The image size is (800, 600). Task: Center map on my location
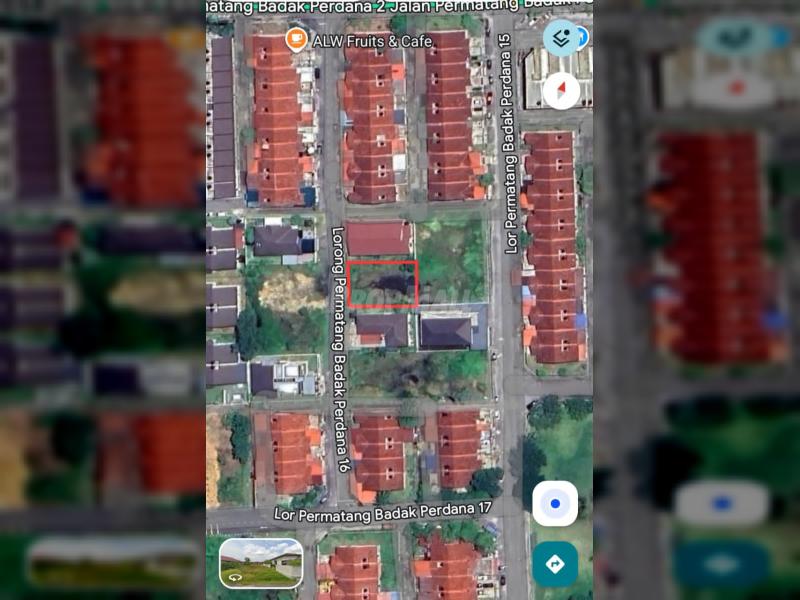point(555,503)
